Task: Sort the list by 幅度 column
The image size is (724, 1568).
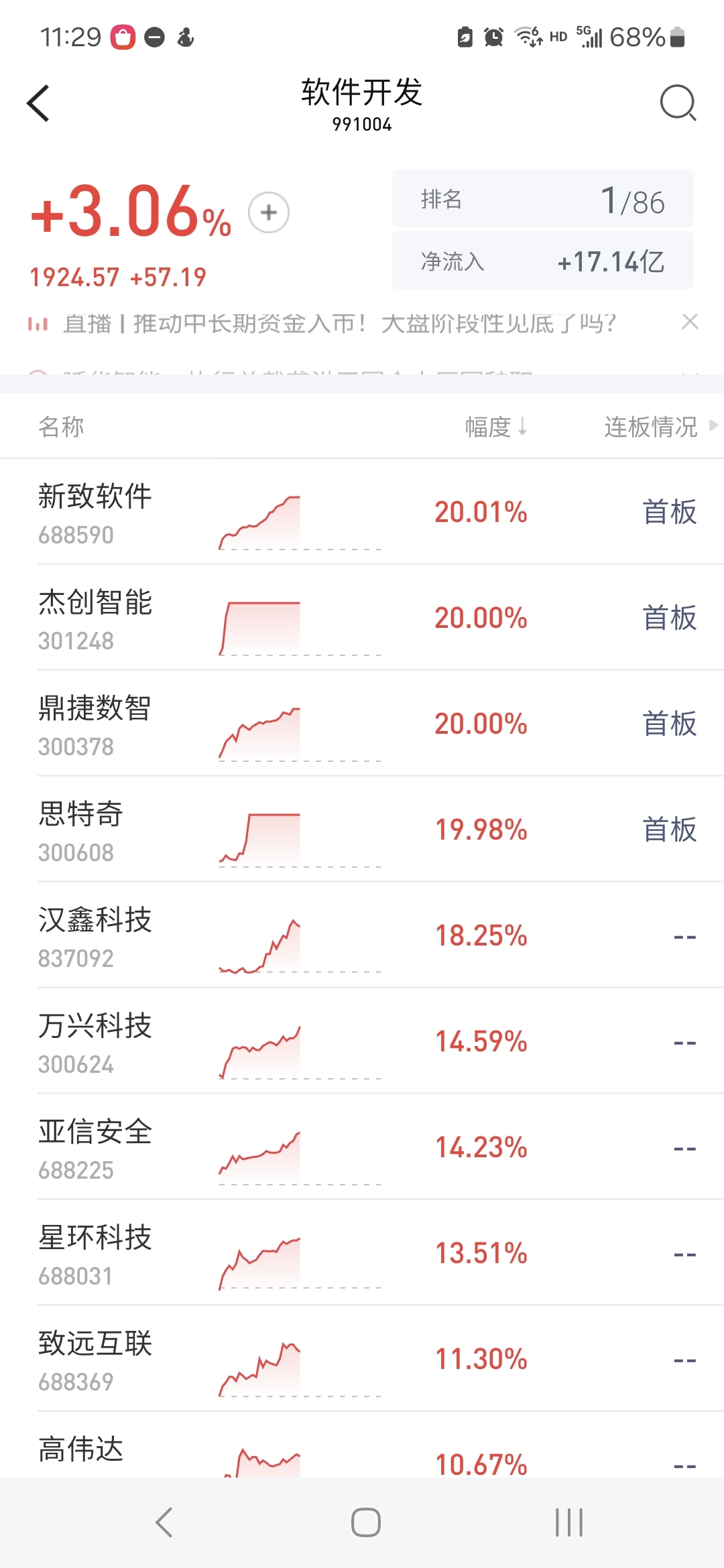Action: coord(496,426)
